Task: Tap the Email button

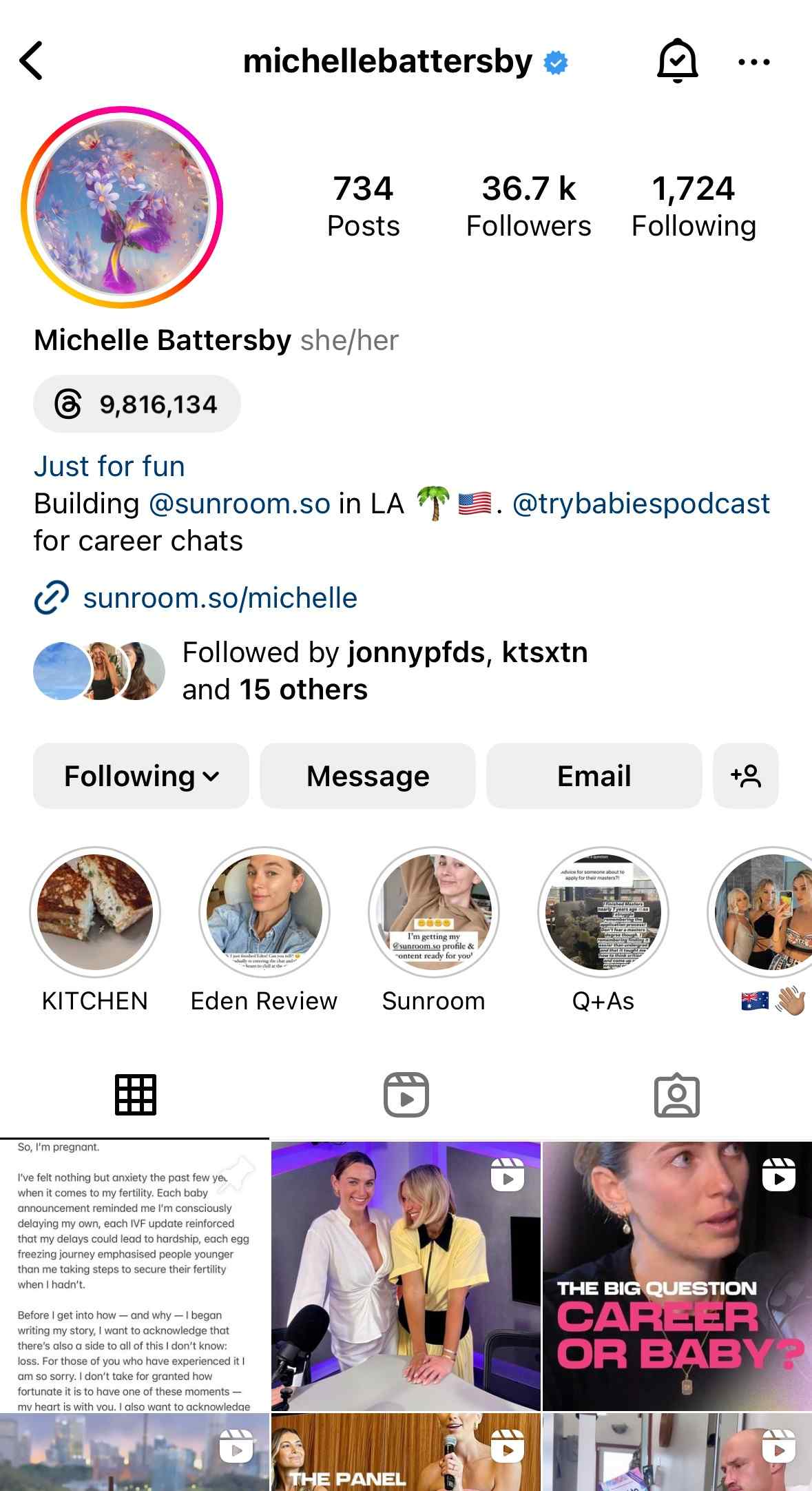Action: pyautogui.click(x=594, y=776)
